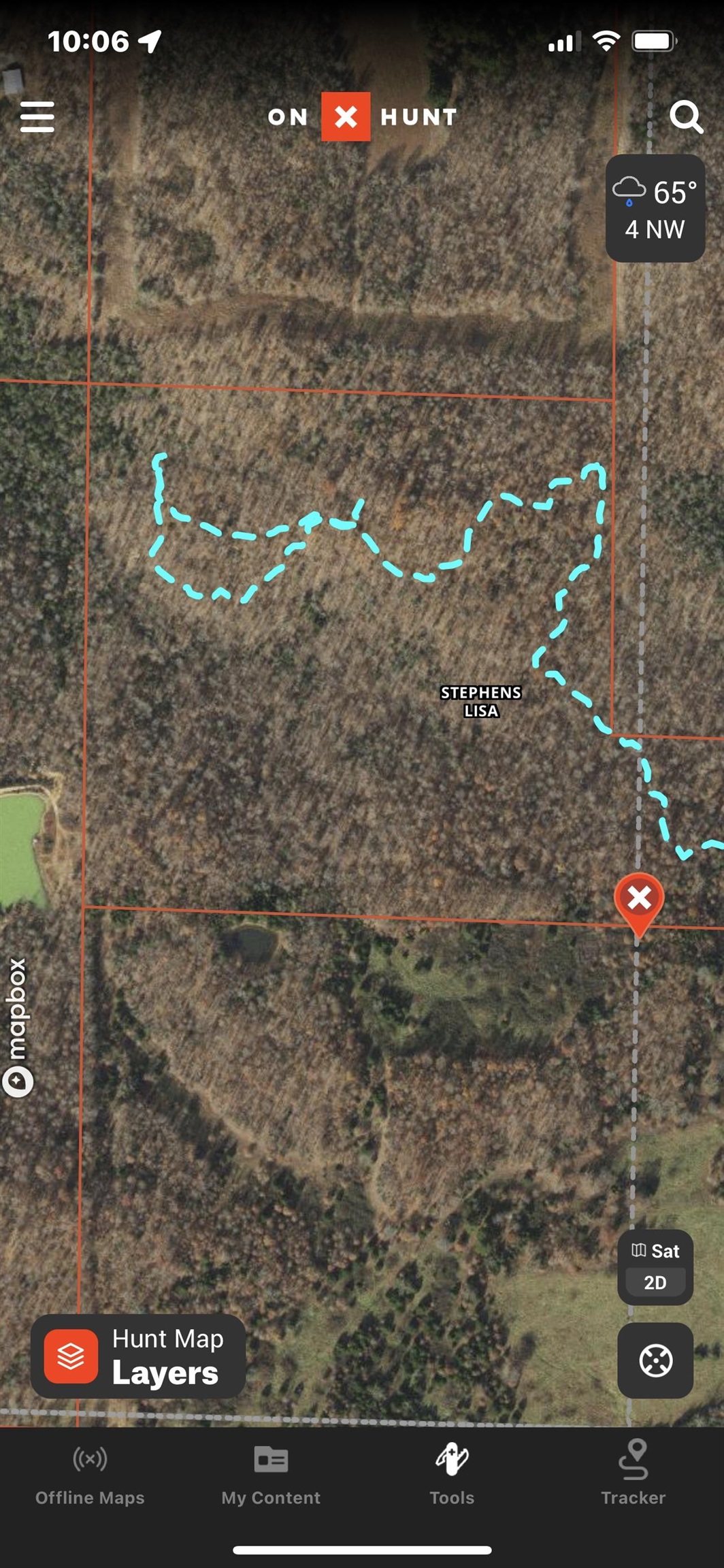Tap the location compass button

(x=655, y=1360)
